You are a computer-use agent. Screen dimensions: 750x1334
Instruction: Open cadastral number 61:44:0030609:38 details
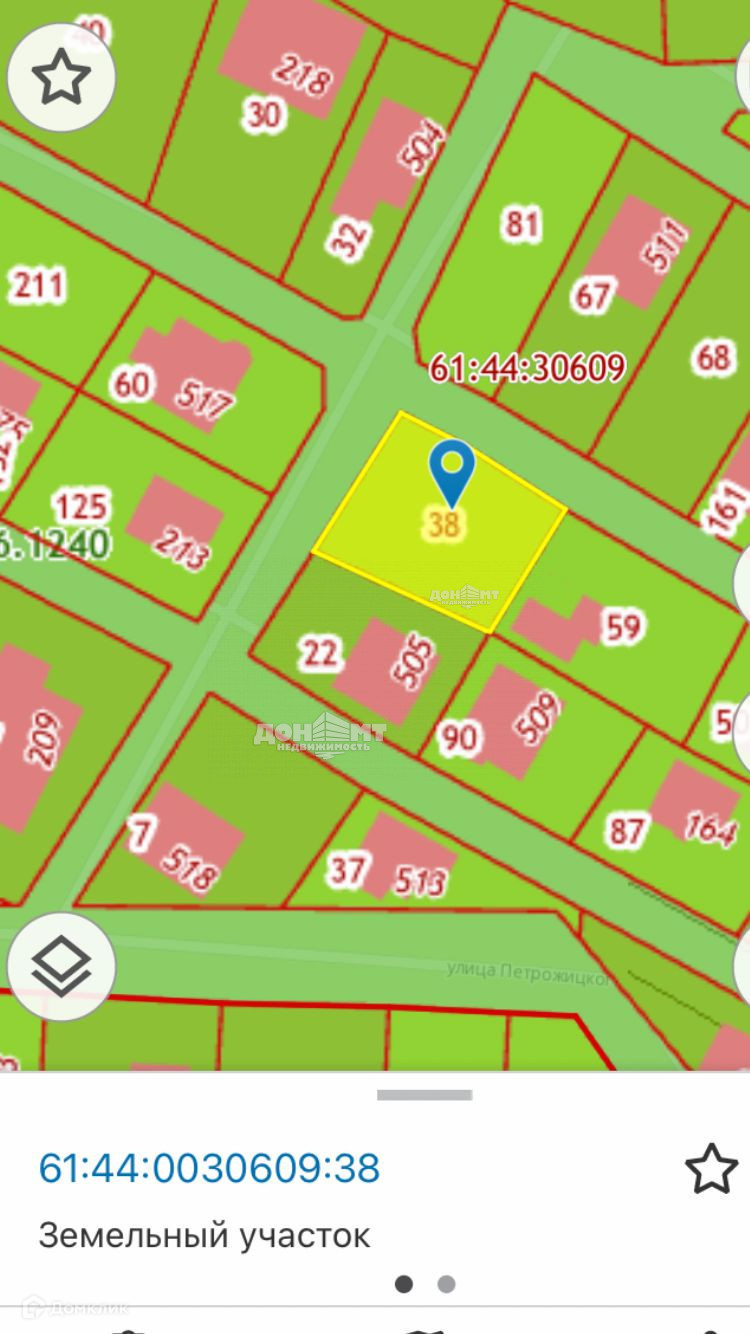[209, 1168]
